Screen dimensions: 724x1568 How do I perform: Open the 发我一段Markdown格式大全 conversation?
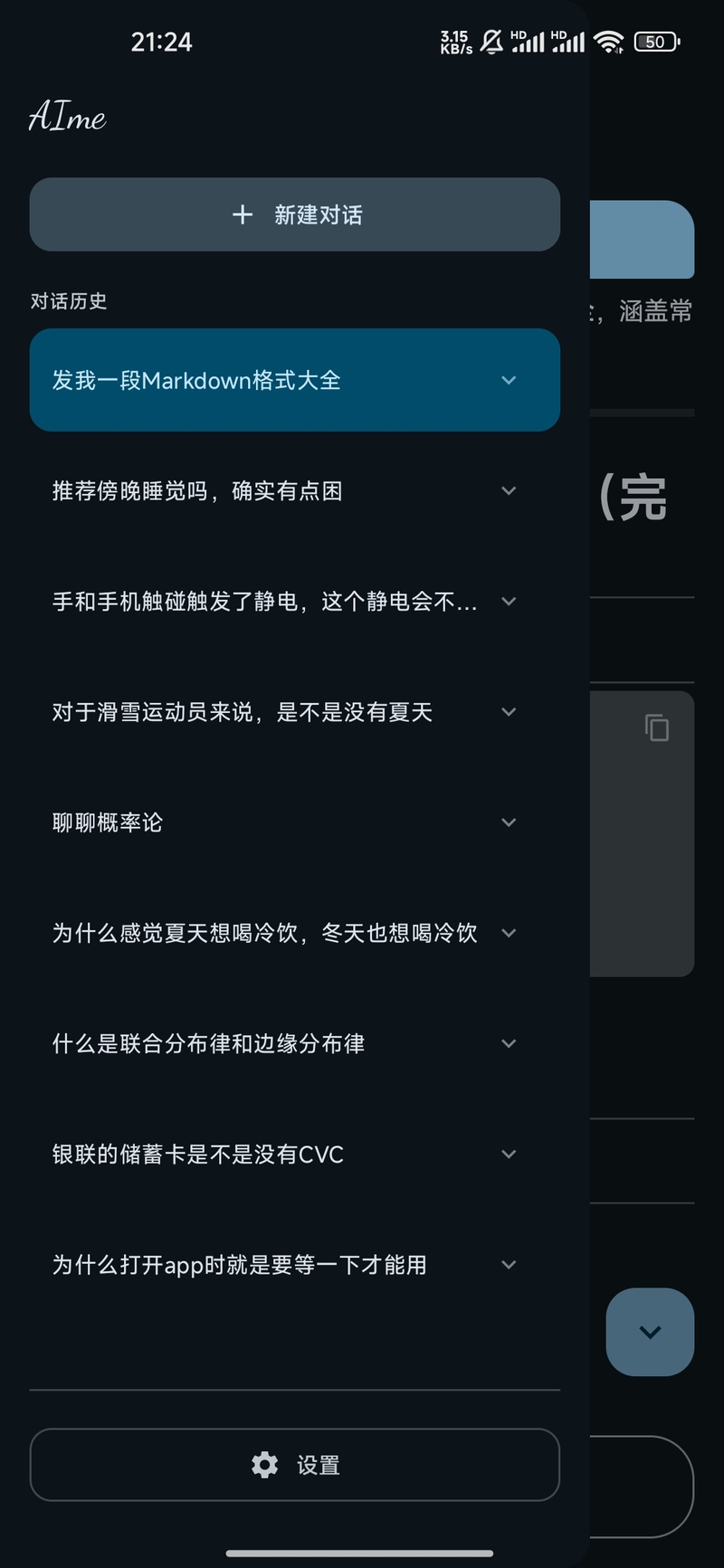tap(196, 380)
